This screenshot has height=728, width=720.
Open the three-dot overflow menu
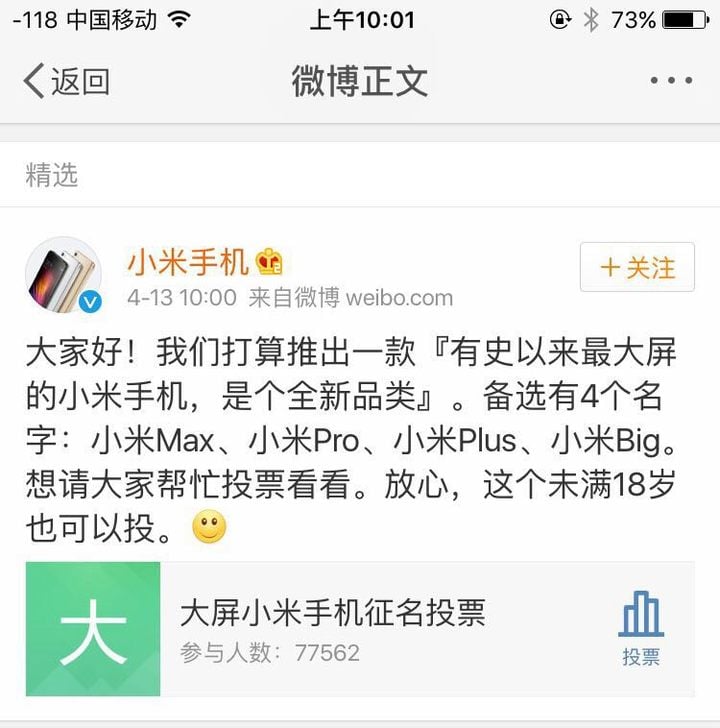point(670,81)
